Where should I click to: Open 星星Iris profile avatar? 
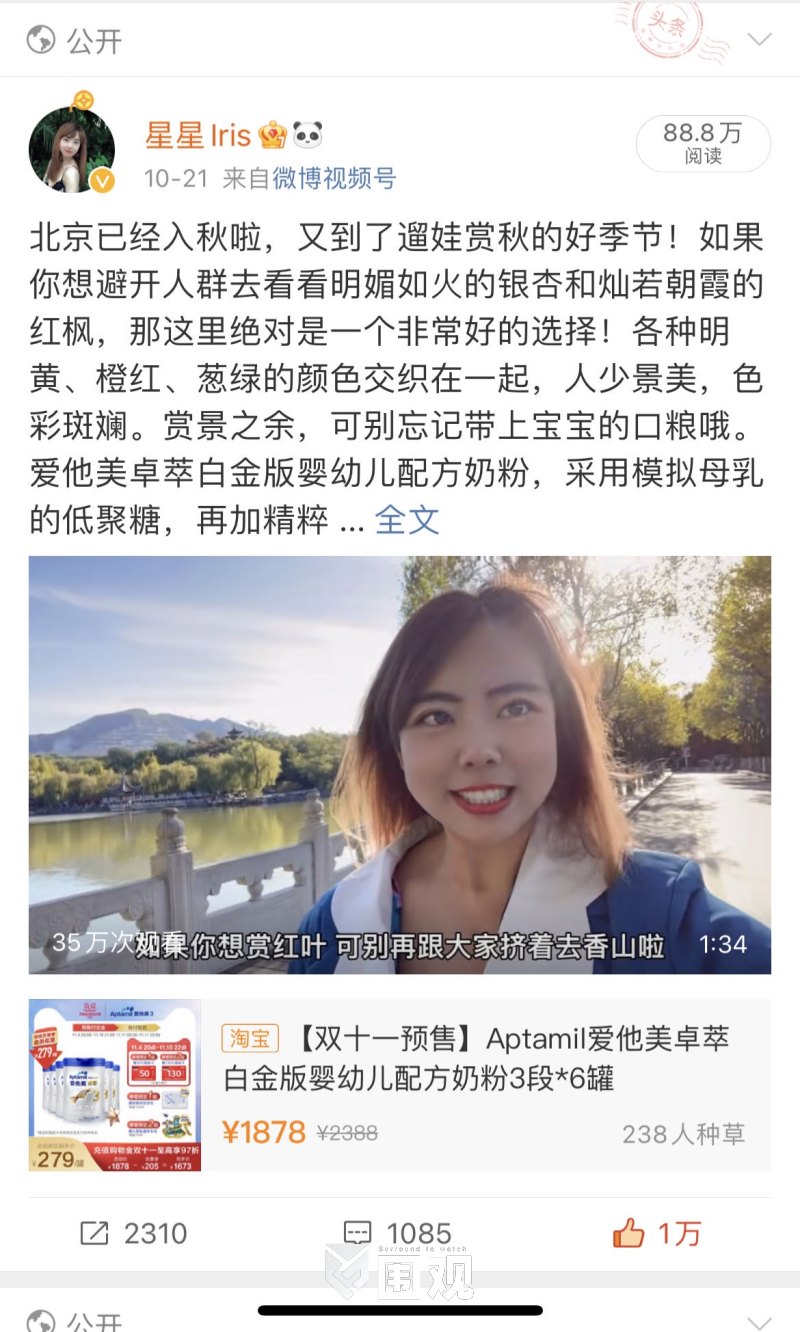coord(71,150)
